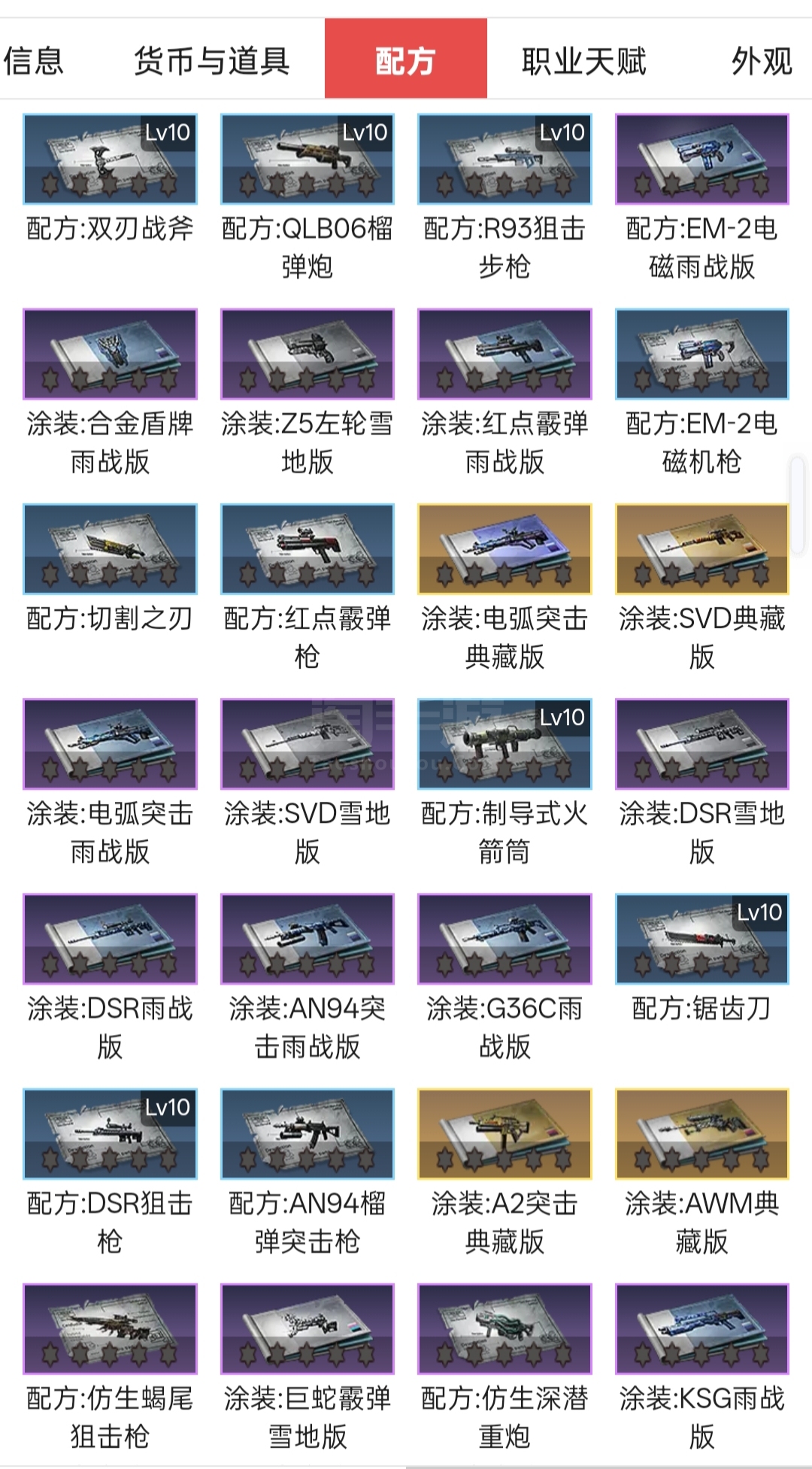Open the 配方:EM-2电磁雨战版 item
Viewport: 812px width, 1469px height.
(701, 159)
